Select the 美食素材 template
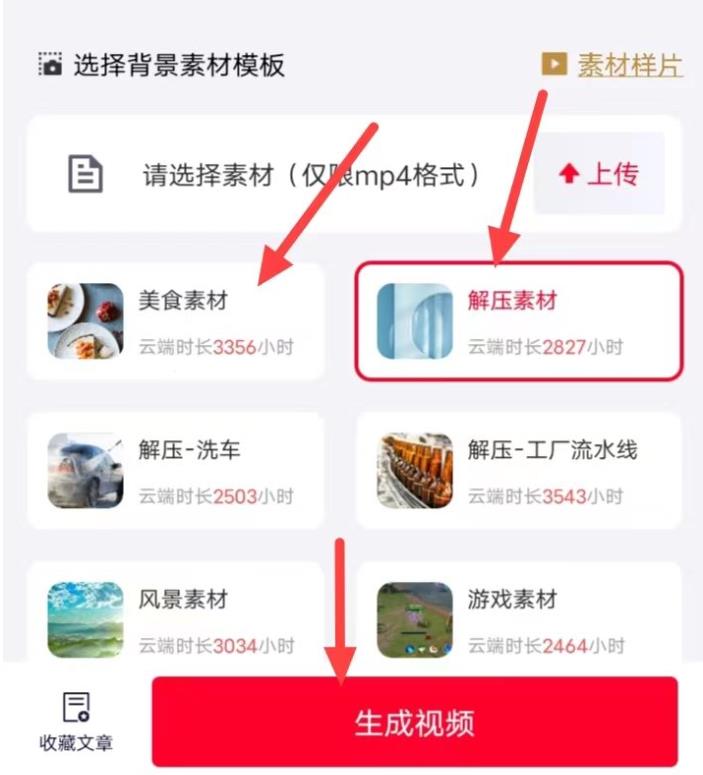This screenshot has width=703, height=775. [176, 321]
